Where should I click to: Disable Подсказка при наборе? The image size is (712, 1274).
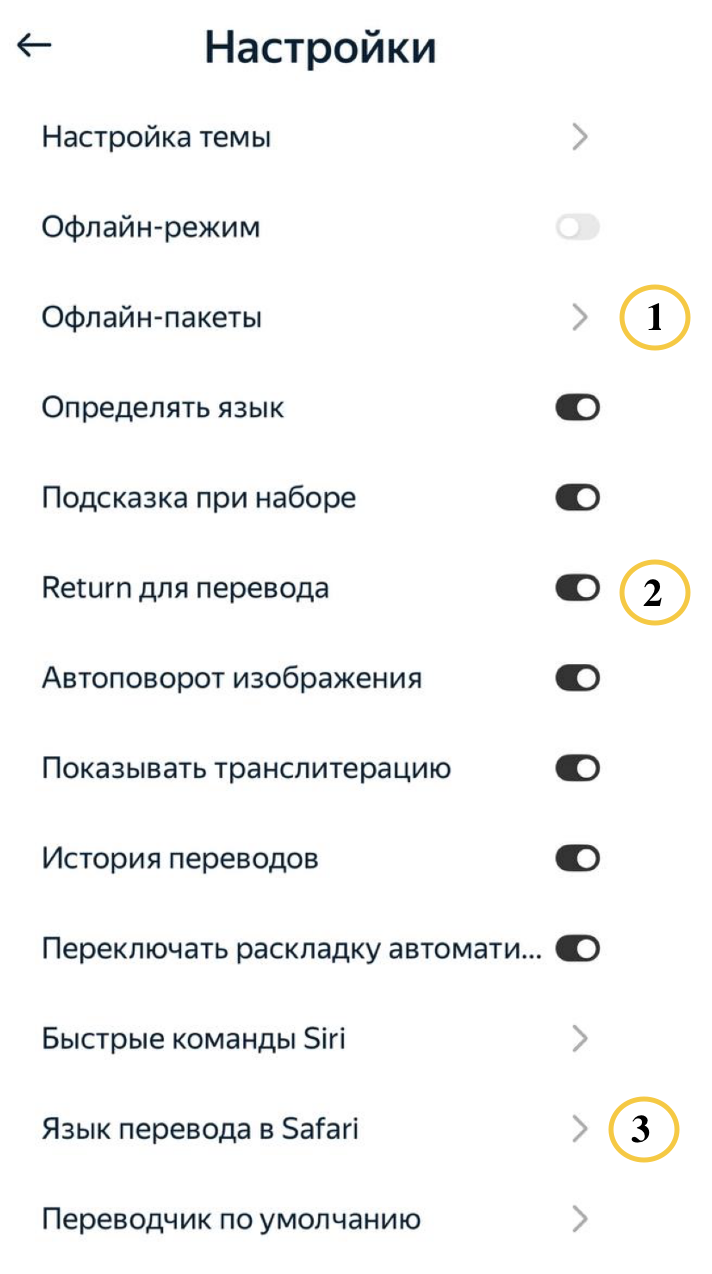(577, 498)
